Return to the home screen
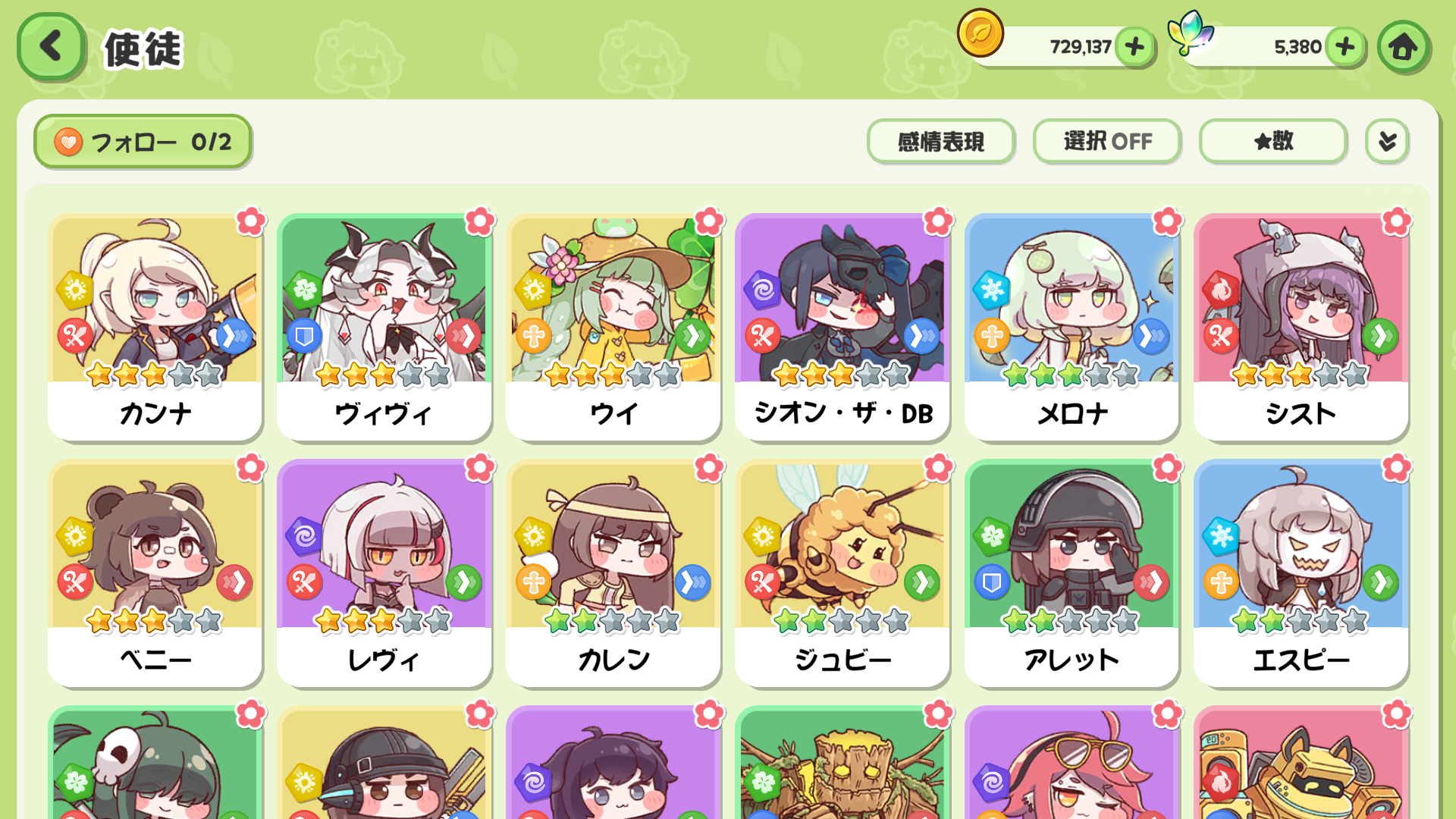This screenshot has width=1456, height=819. click(x=1403, y=47)
